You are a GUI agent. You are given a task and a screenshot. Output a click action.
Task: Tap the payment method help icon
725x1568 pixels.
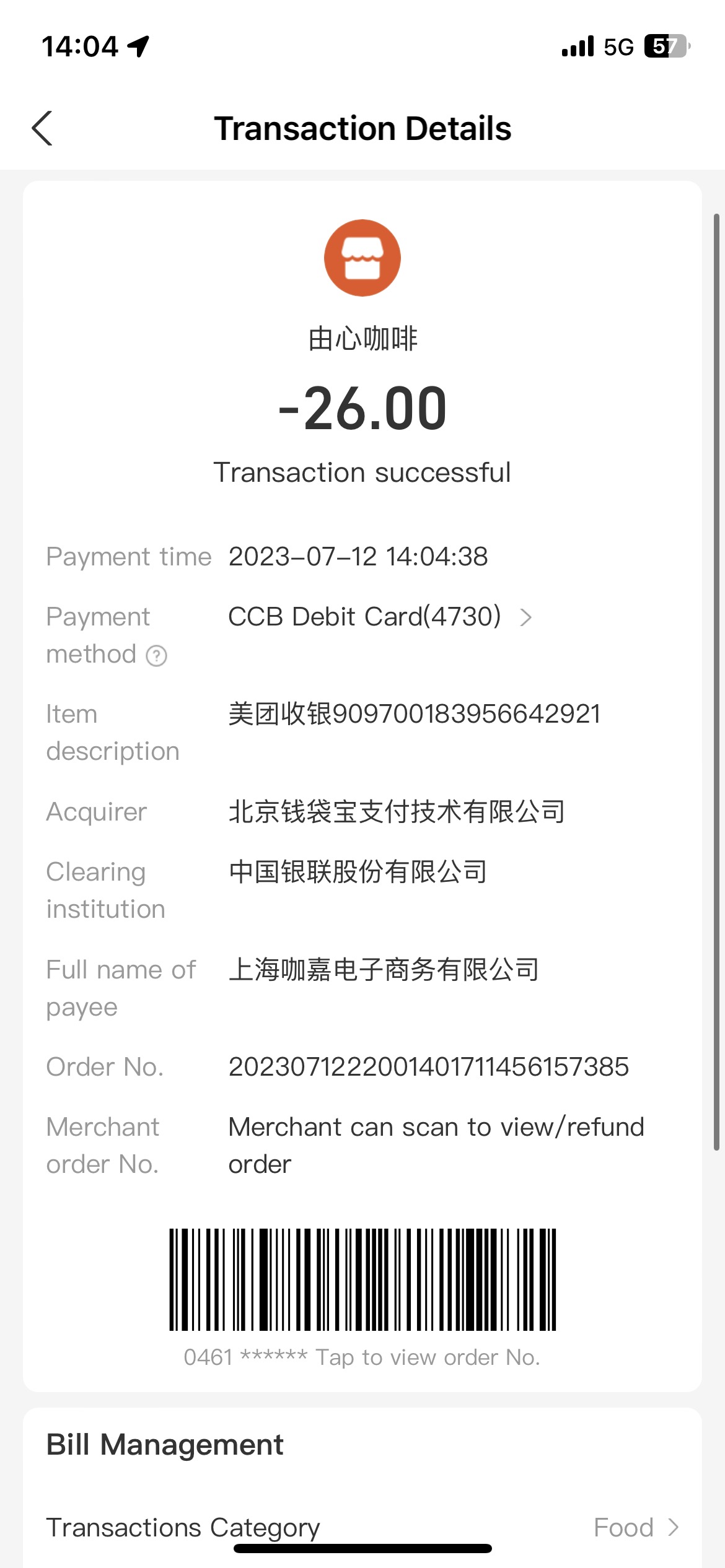point(157,655)
